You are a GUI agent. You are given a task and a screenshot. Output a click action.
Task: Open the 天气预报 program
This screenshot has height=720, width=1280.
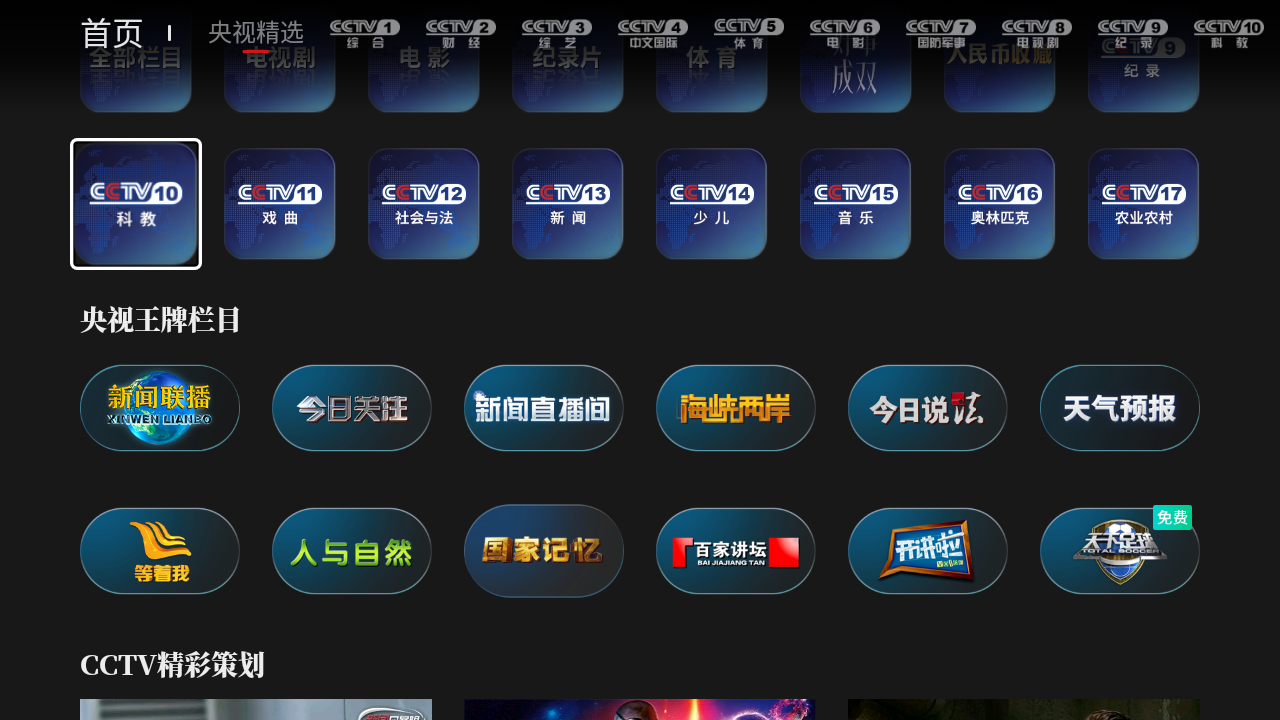click(x=1120, y=408)
